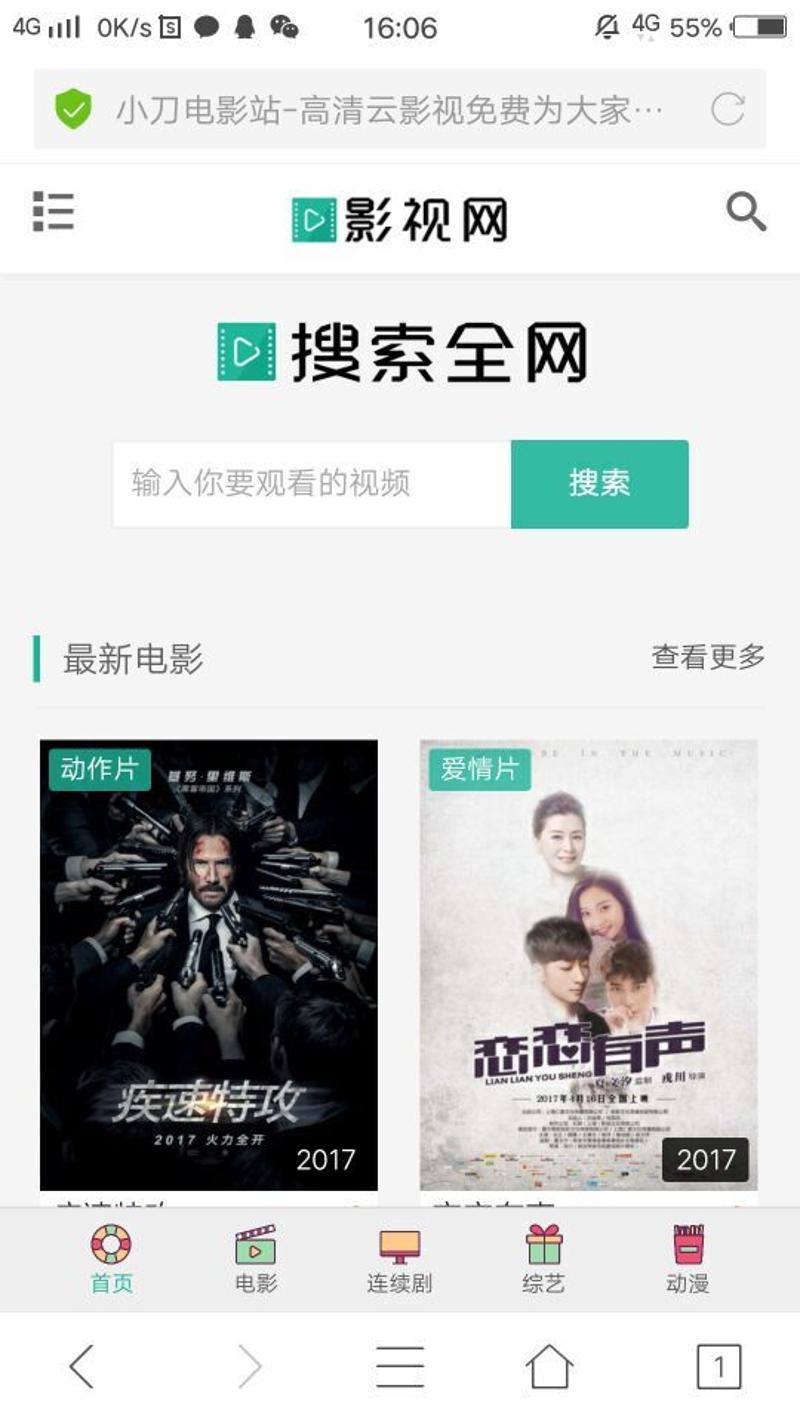Viewport: 800px width, 1422px height.
Task: Reload the page in the address bar
Action: [728, 109]
